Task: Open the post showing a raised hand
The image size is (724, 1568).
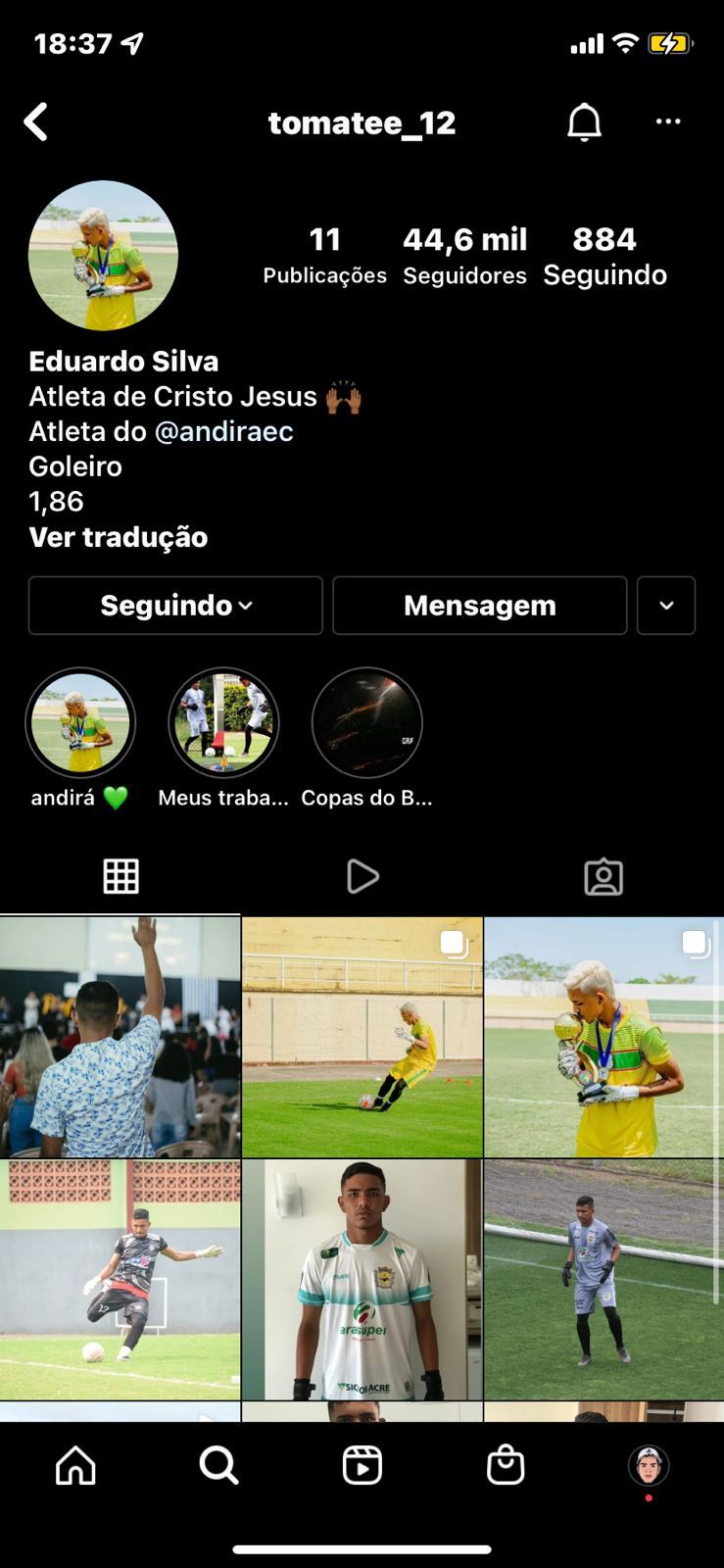Action: [x=120, y=1037]
